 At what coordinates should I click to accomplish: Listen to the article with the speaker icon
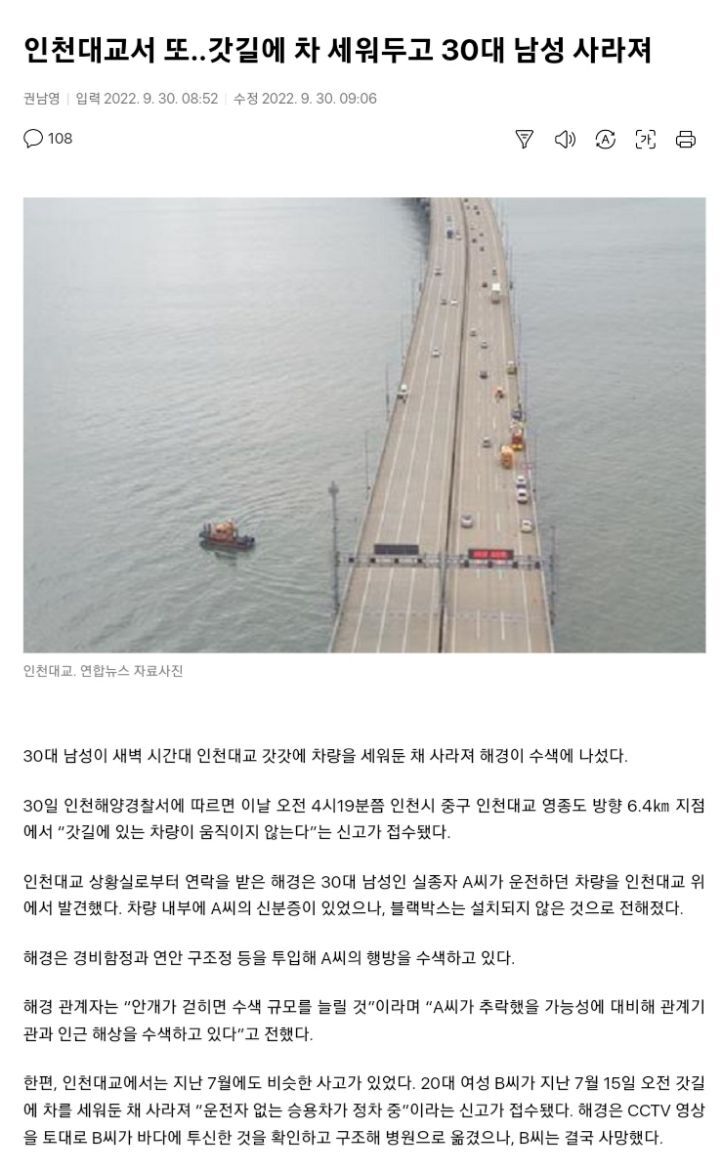tap(565, 139)
